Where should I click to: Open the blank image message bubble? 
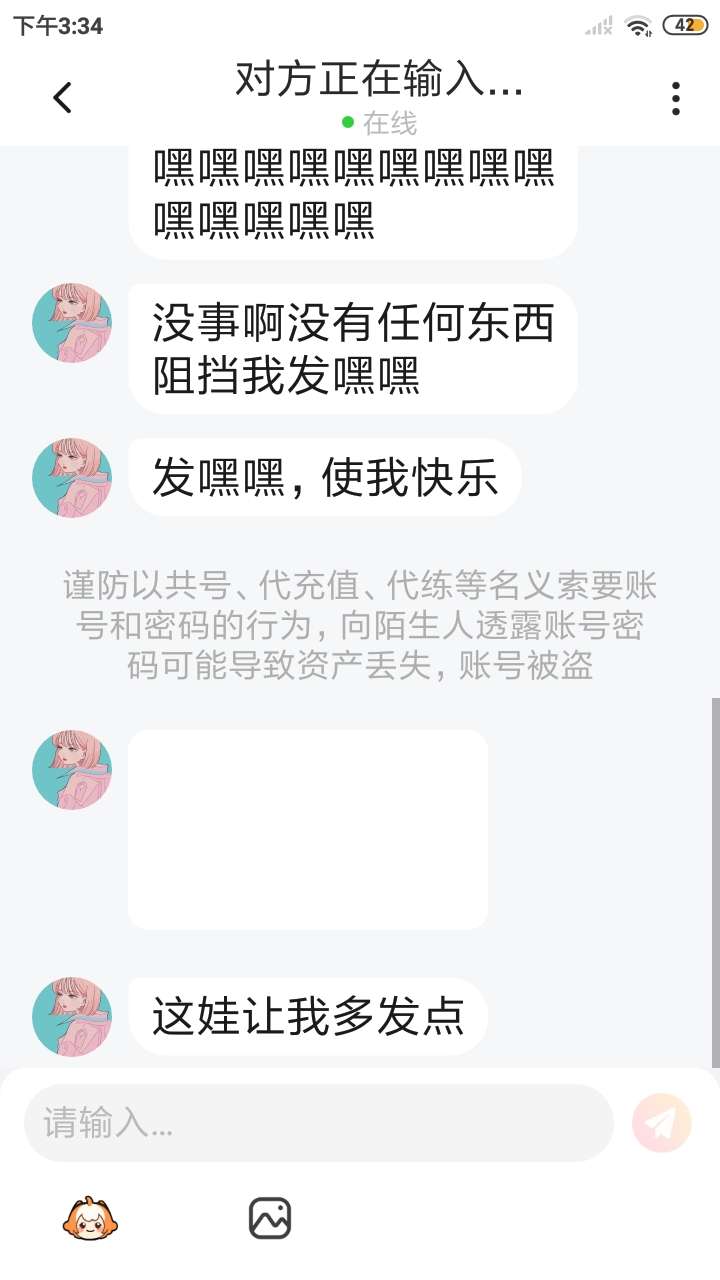click(308, 829)
